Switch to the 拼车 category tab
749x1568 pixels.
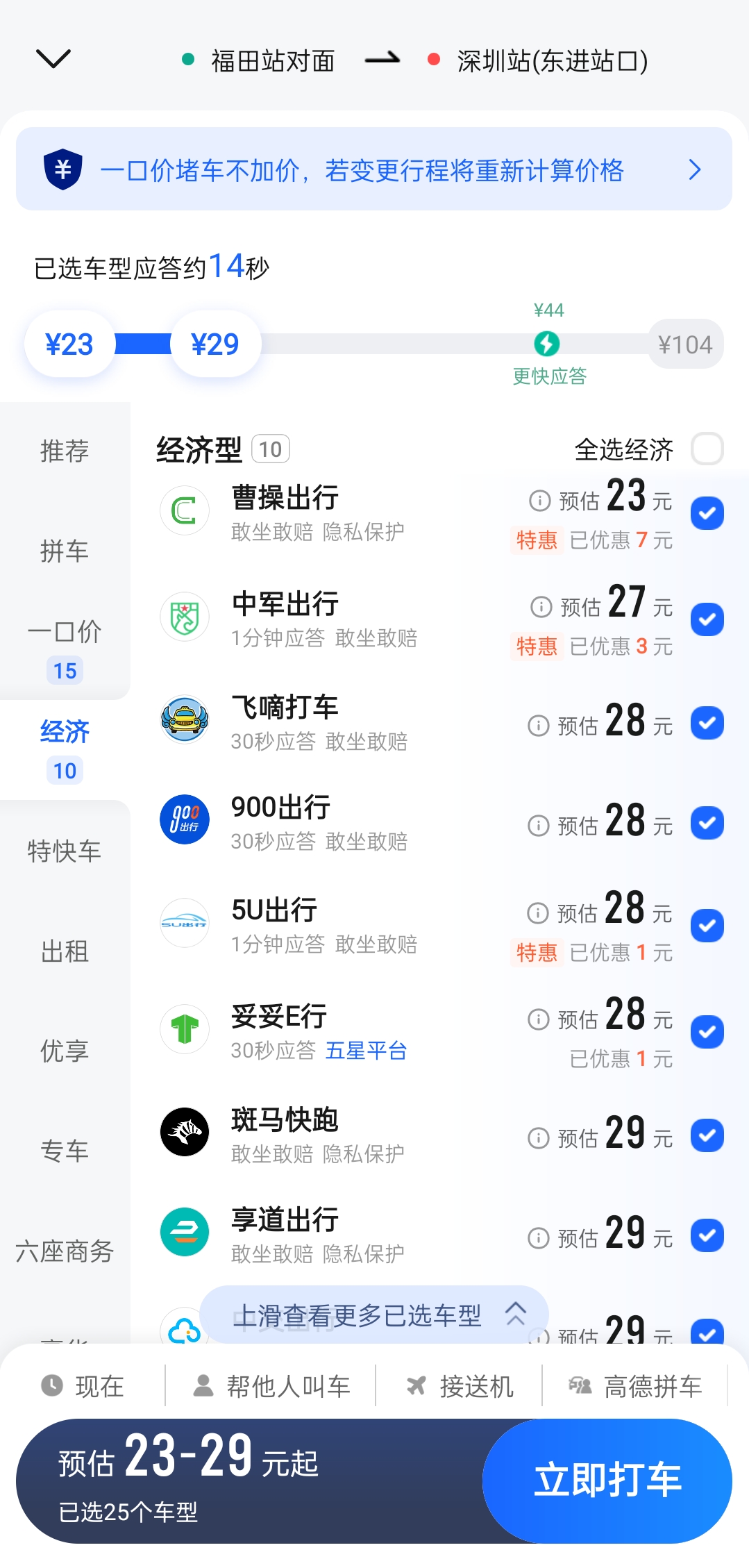[65, 551]
